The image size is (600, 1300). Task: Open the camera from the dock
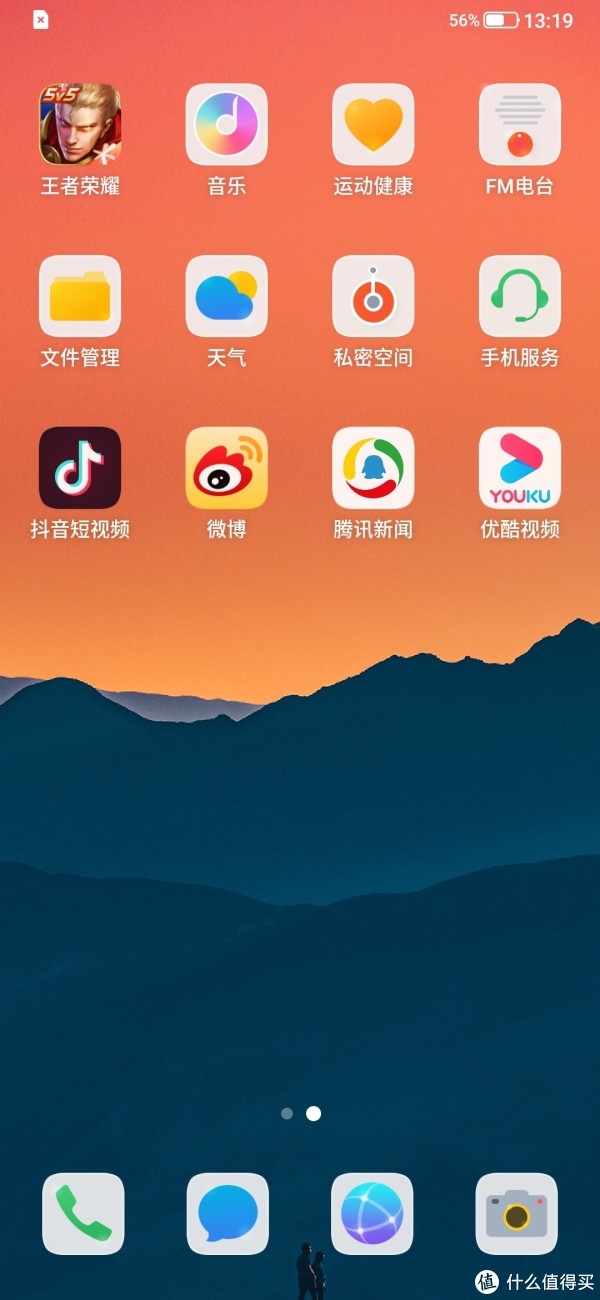coord(517,1214)
